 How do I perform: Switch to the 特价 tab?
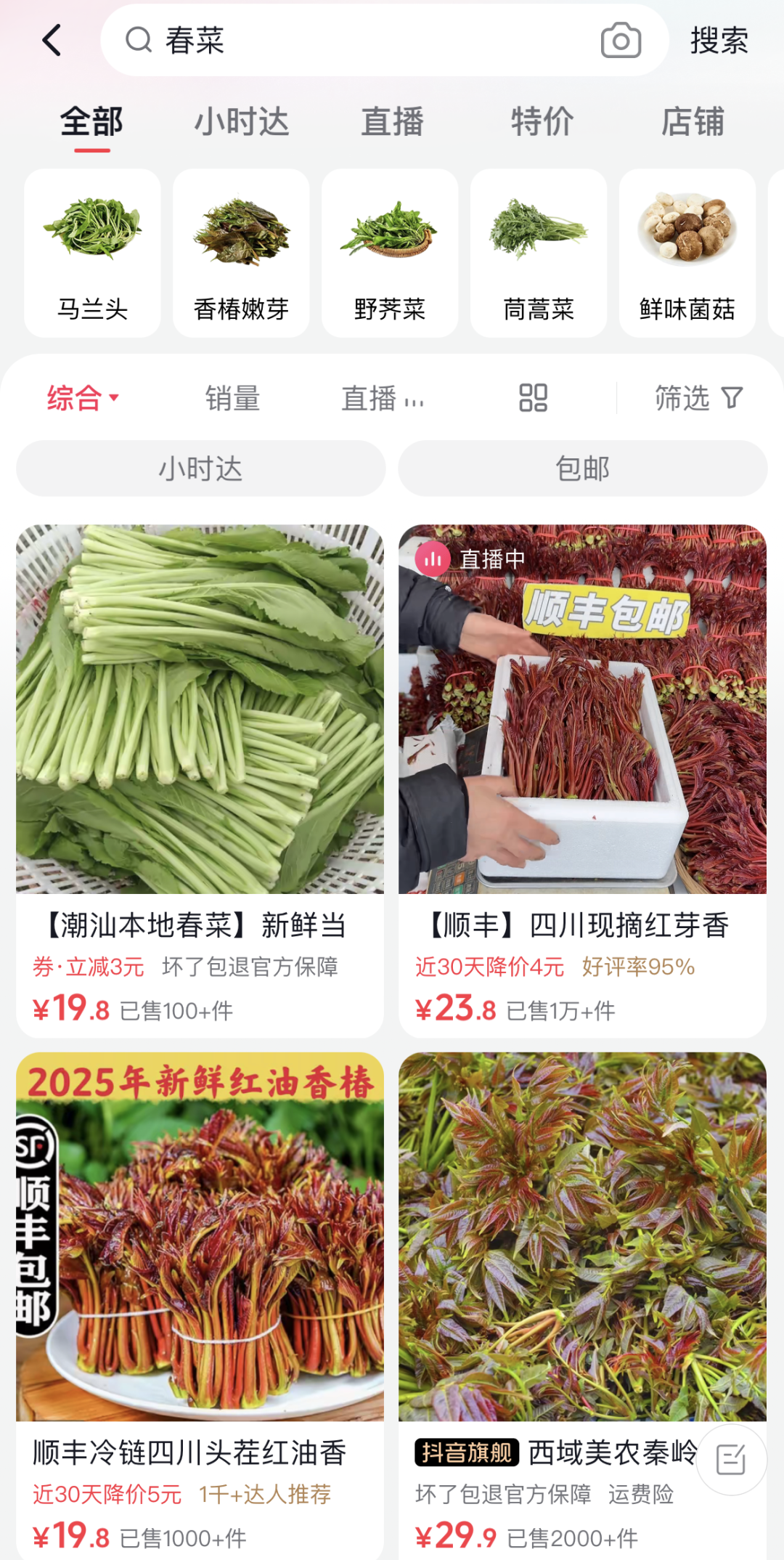(542, 121)
